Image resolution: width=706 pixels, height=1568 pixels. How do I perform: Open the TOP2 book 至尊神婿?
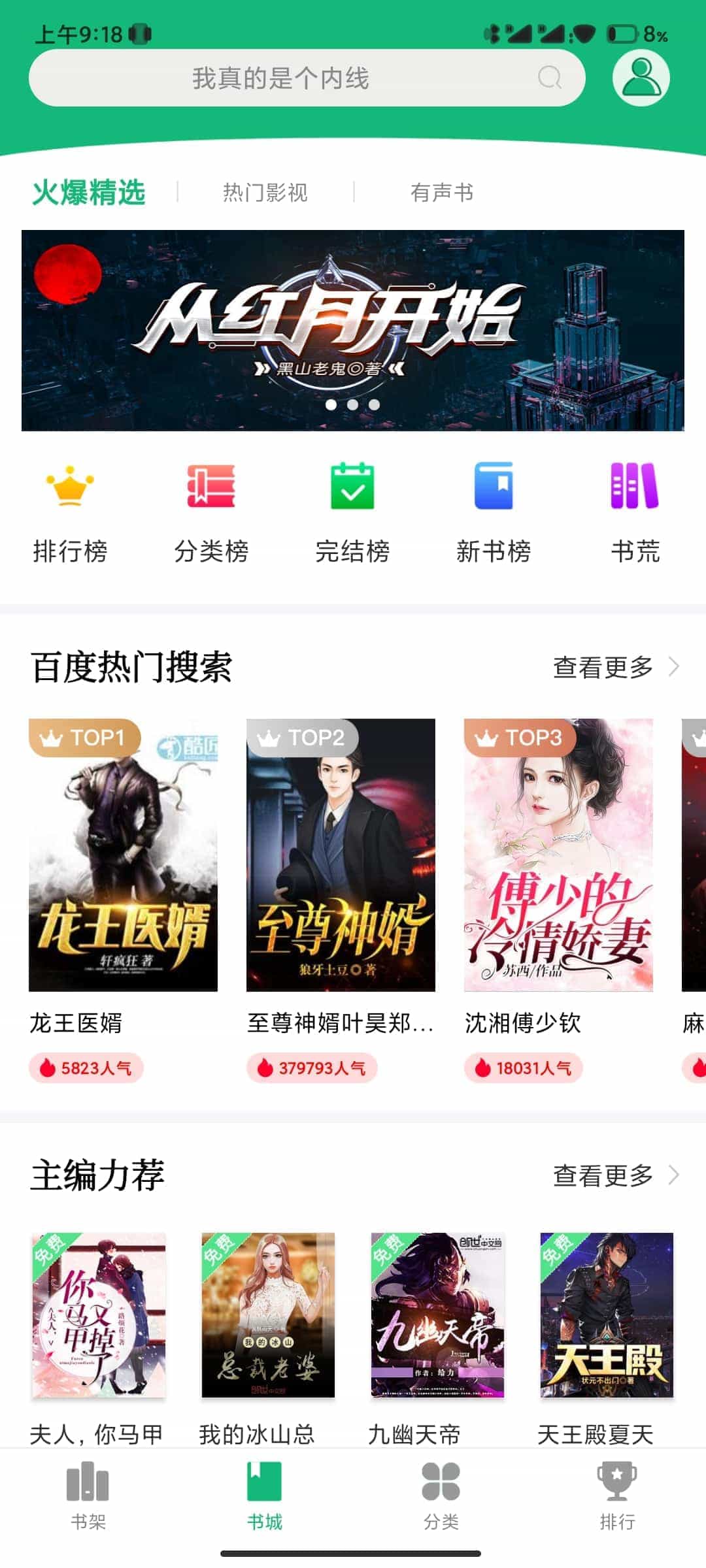[341, 856]
